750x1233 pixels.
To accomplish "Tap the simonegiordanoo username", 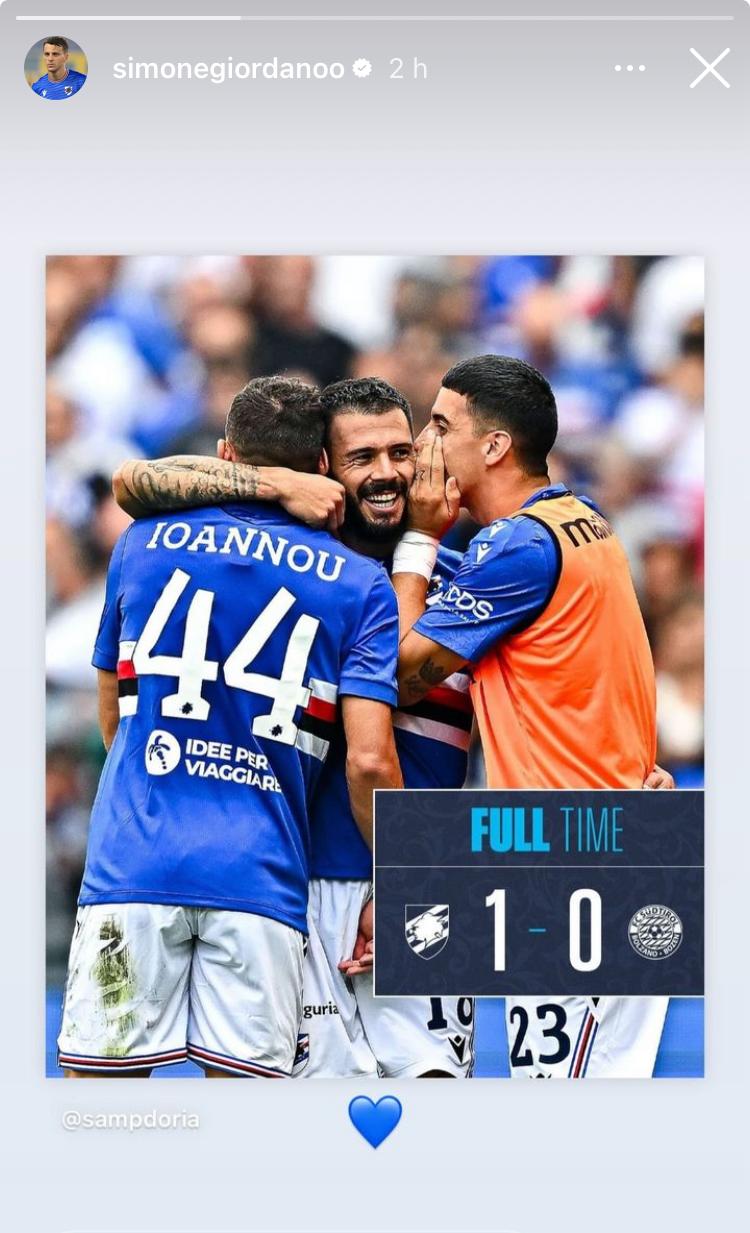I will [x=228, y=69].
